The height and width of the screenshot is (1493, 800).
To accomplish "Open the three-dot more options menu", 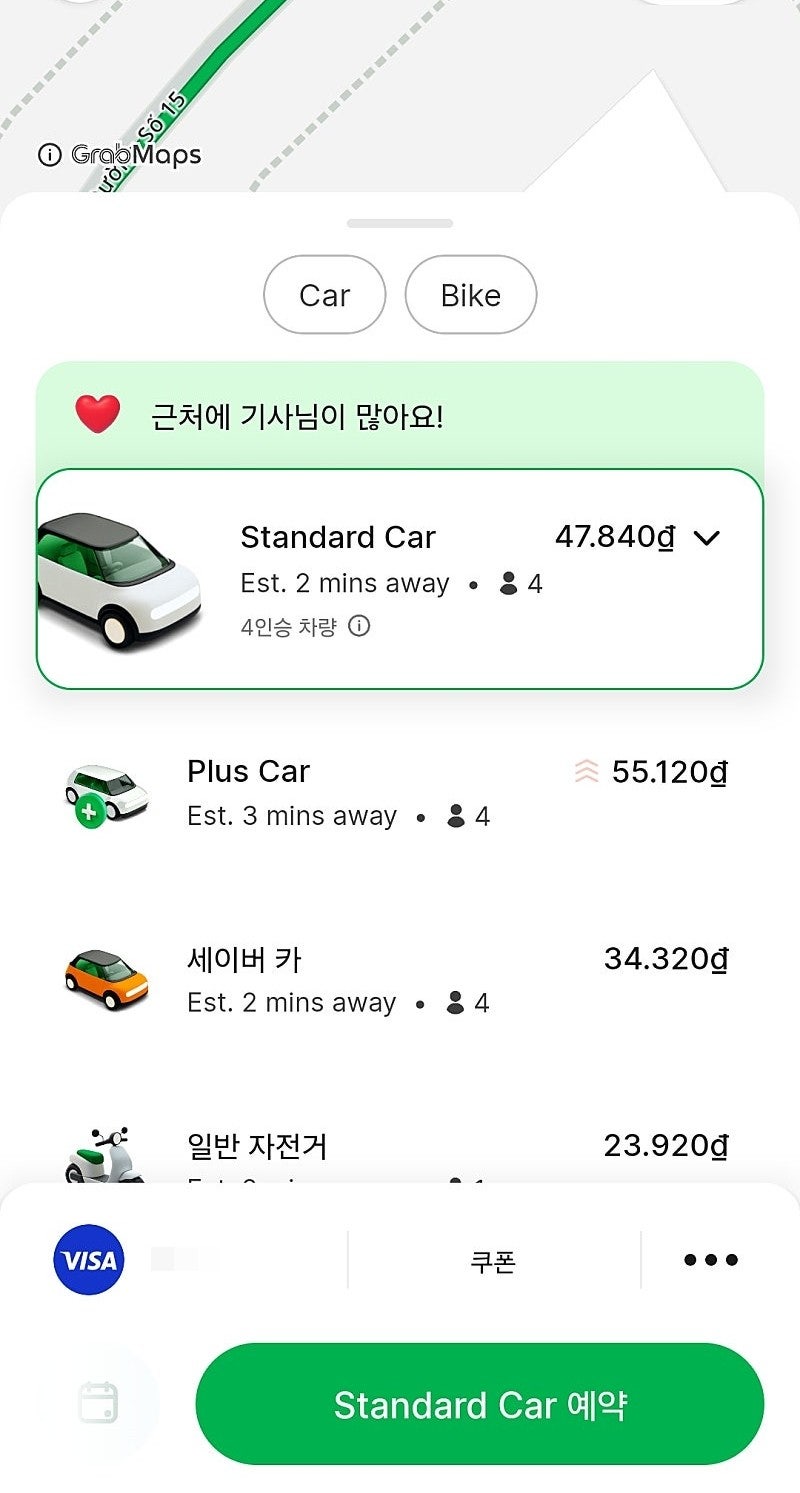I will tap(711, 1260).
